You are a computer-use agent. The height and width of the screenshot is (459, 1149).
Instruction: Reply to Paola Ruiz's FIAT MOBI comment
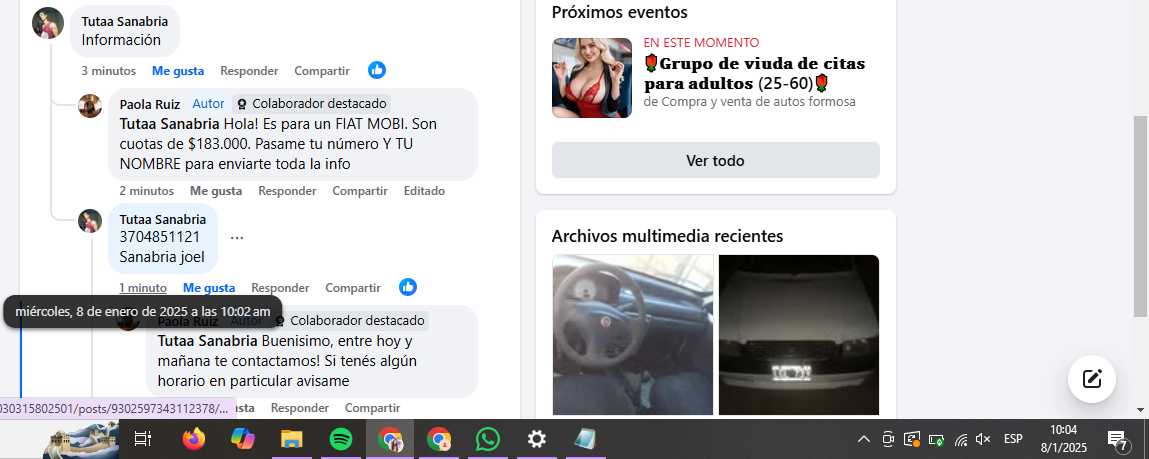point(287,191)
